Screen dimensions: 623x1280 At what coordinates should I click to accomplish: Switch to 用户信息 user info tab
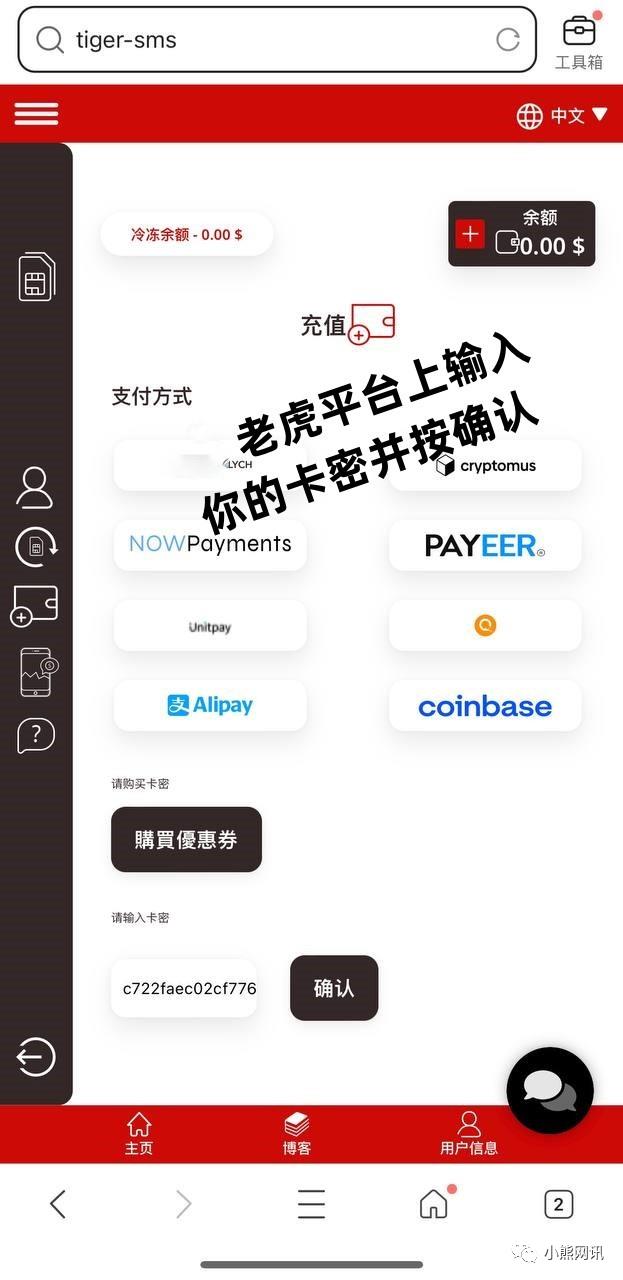(x=468, y=1134)
